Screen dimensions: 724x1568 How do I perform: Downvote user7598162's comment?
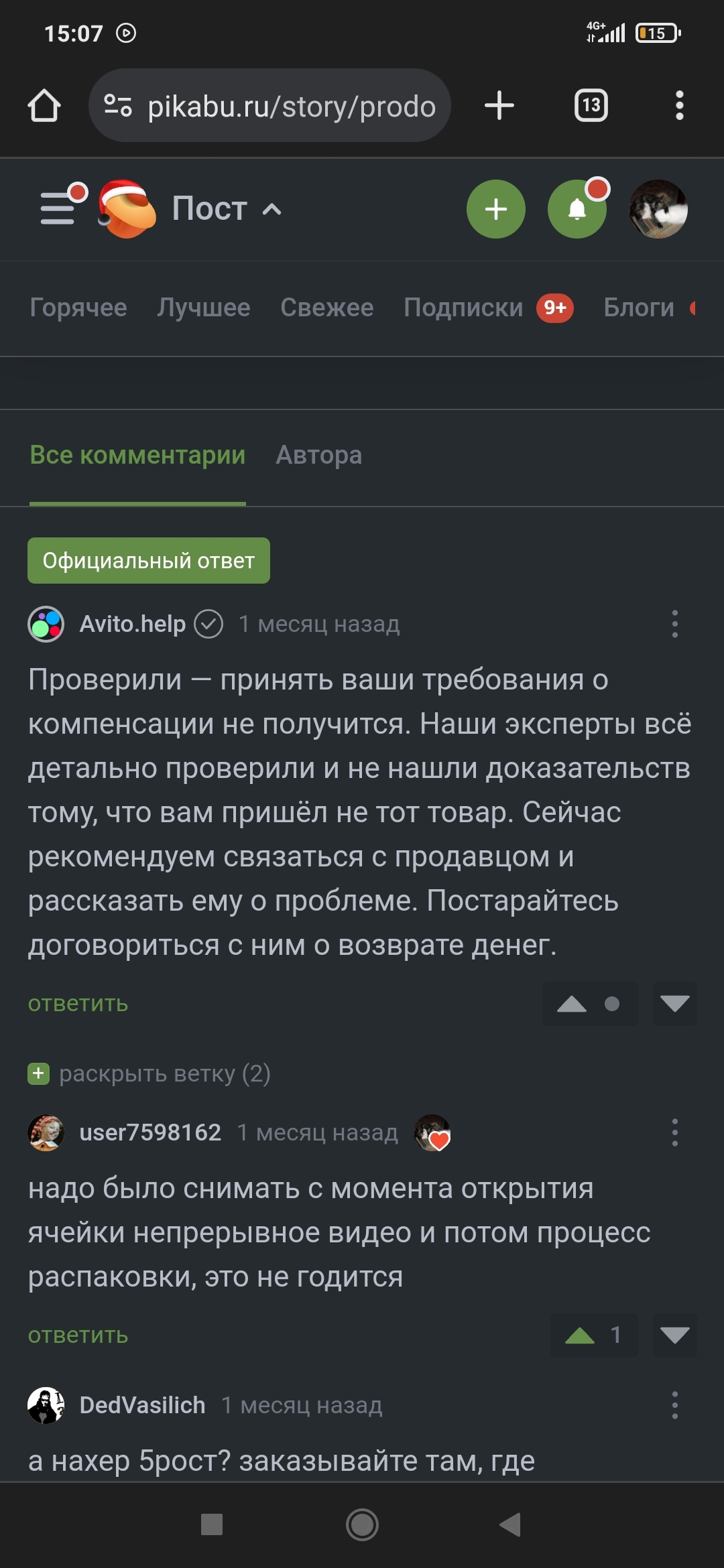click(674, 1335)
